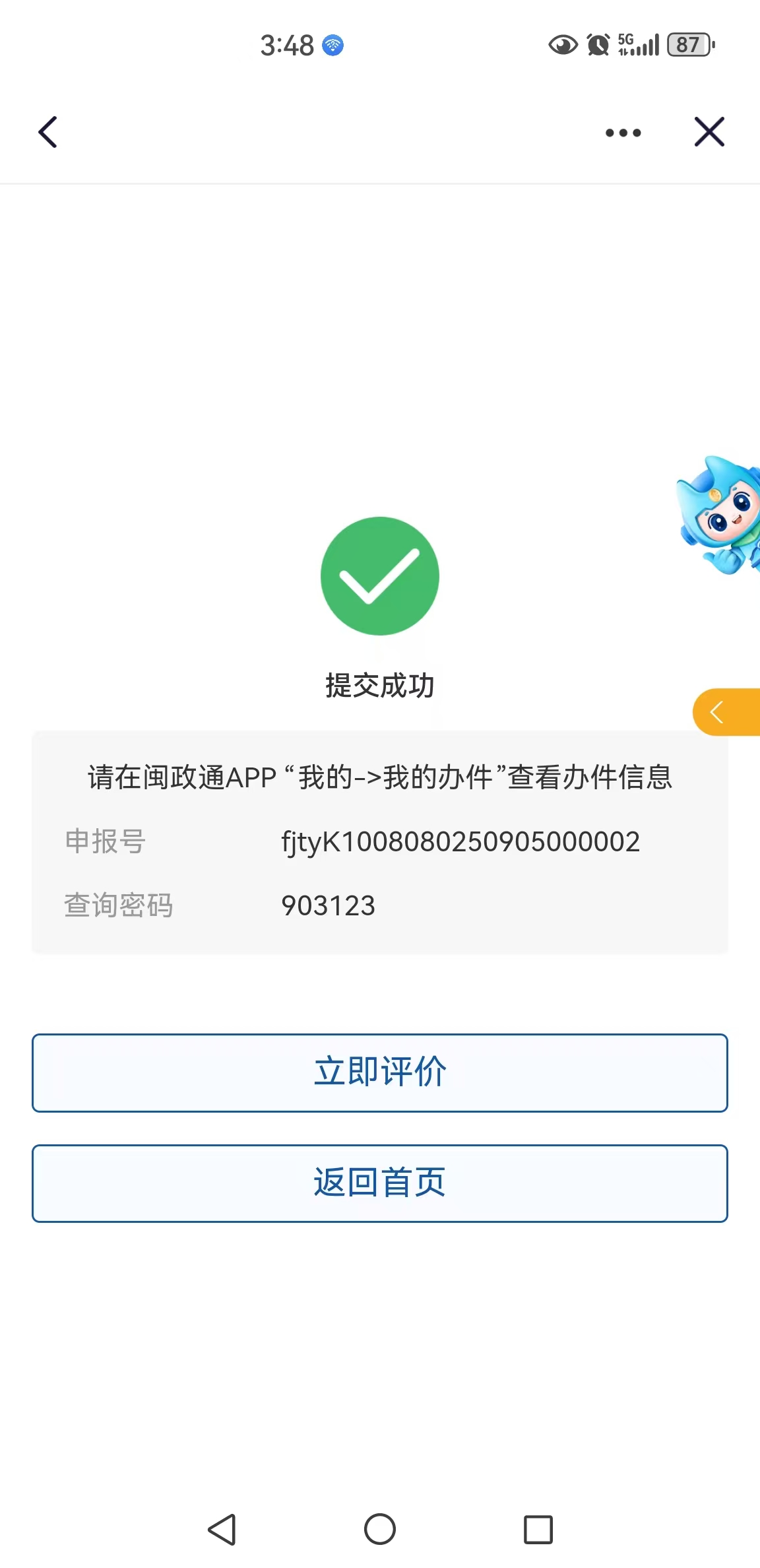This screenshot has width=760, height=1568.
Task: Go back using the top-left arrow
Action: [47, 132]
